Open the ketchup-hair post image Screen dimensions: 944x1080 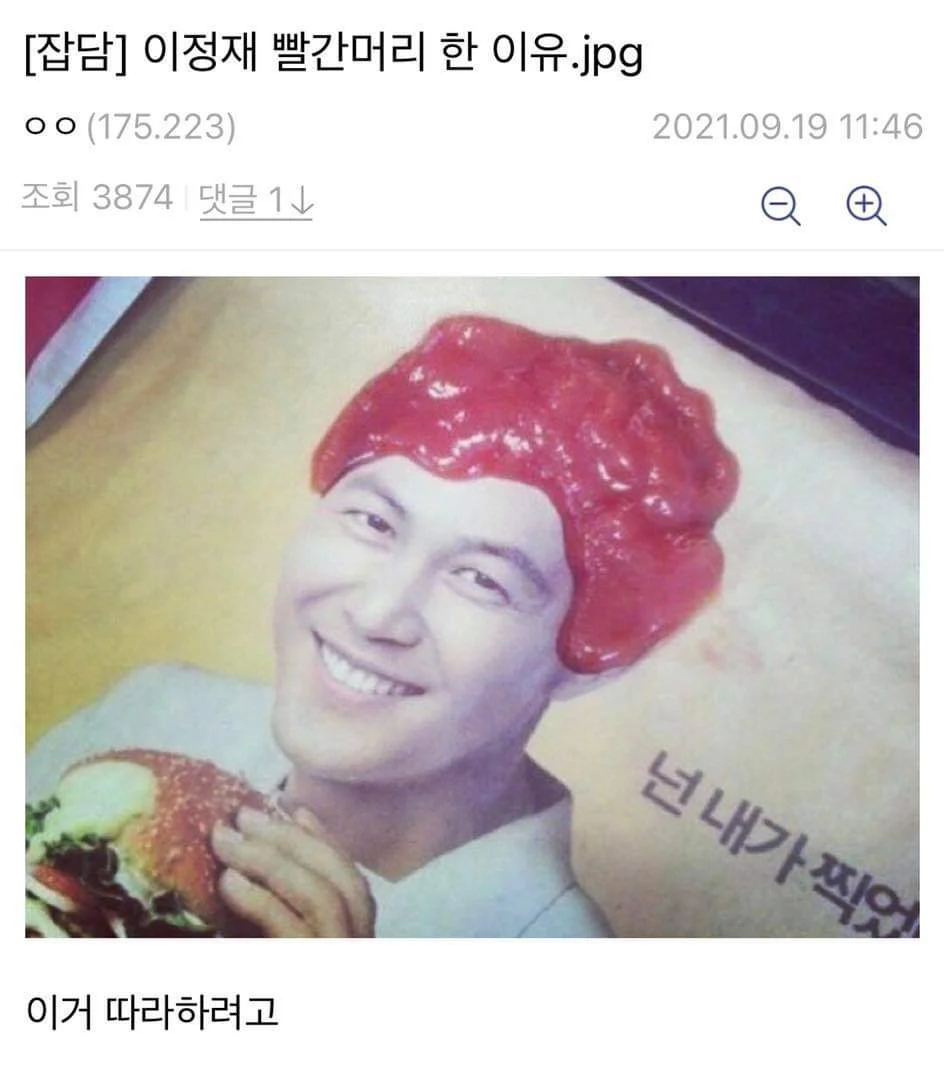pos(472,607)
